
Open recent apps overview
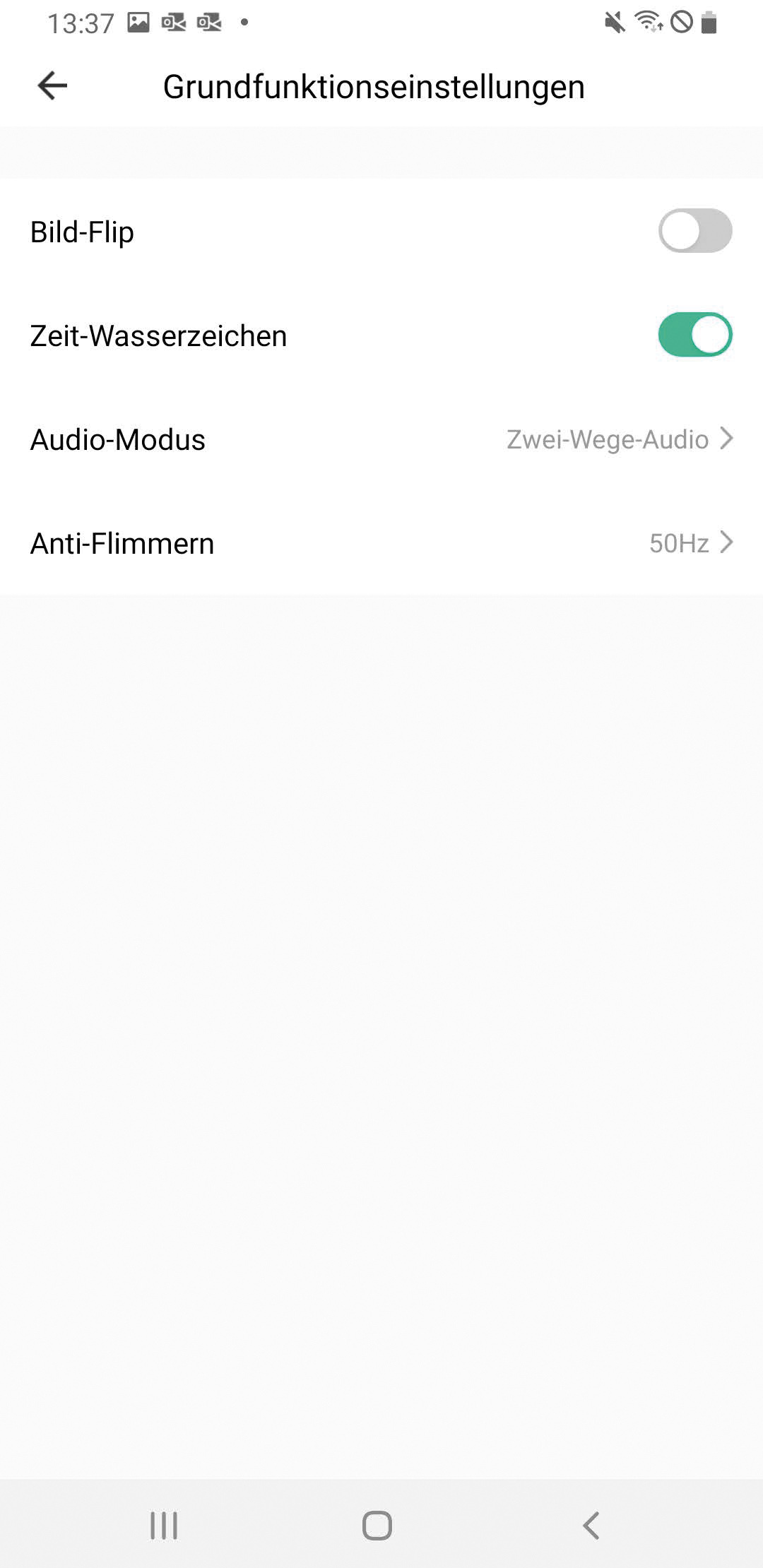pyautogui.click(x=164, y=1525)
